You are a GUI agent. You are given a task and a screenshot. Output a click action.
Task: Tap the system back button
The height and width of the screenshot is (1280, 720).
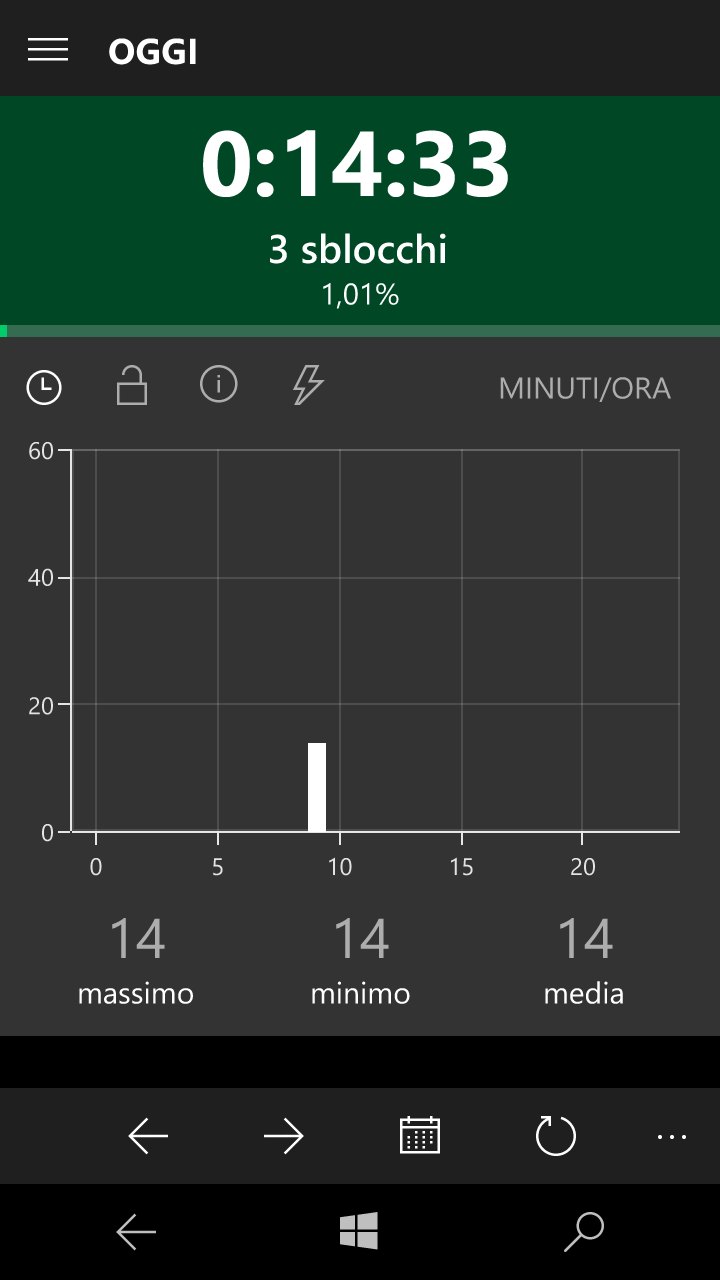point(136,1232)
